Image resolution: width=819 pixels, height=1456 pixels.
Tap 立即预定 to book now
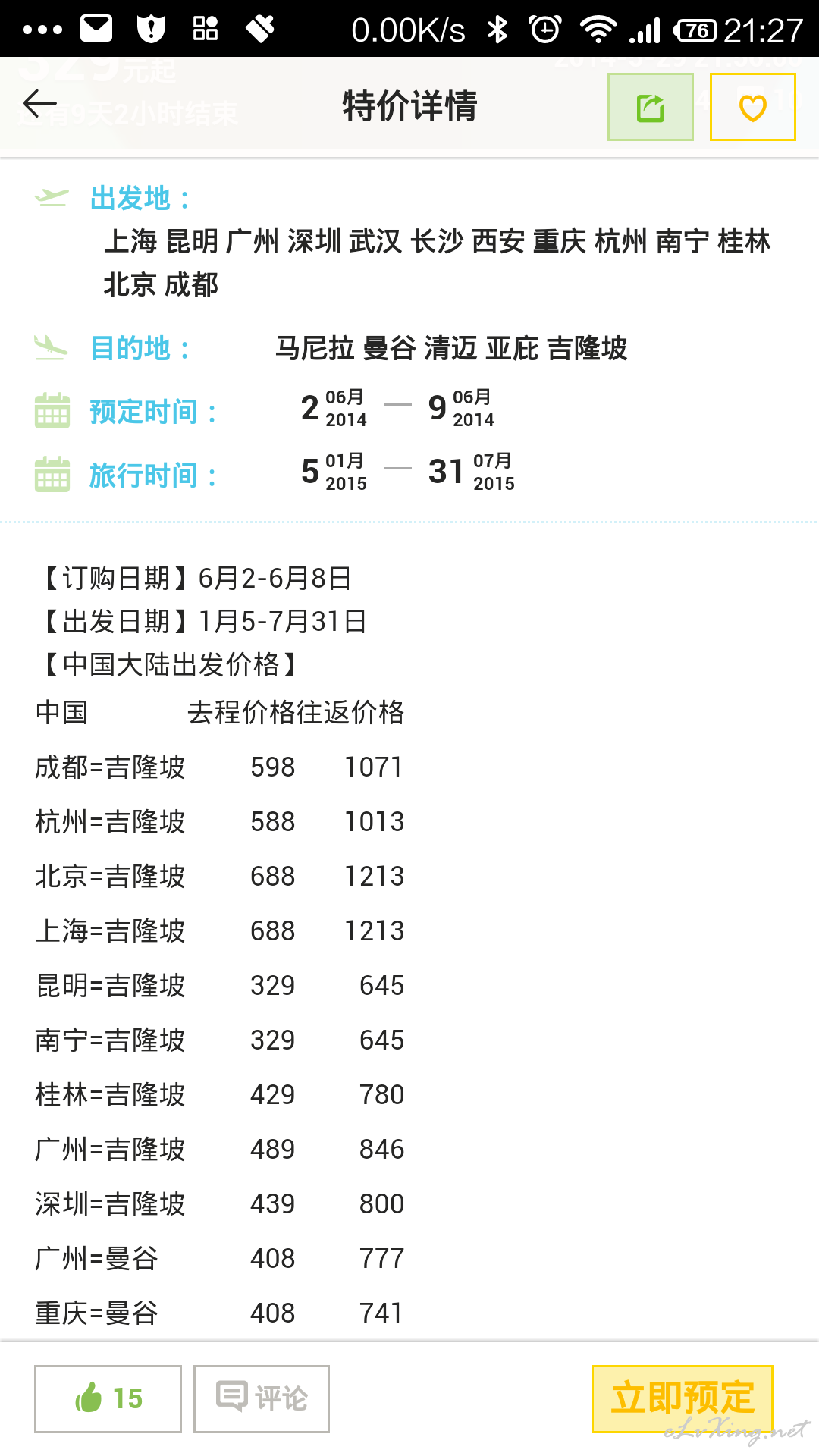coord(682,1398)
